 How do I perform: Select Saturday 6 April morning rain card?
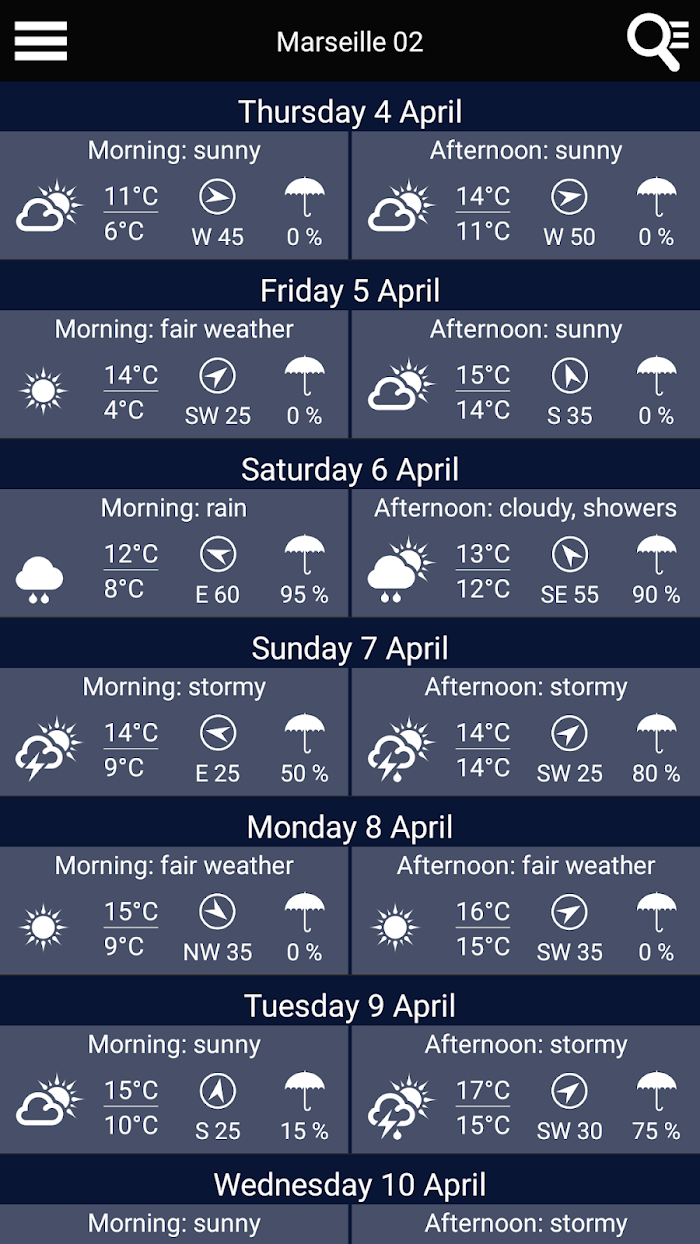pos(174,553)
